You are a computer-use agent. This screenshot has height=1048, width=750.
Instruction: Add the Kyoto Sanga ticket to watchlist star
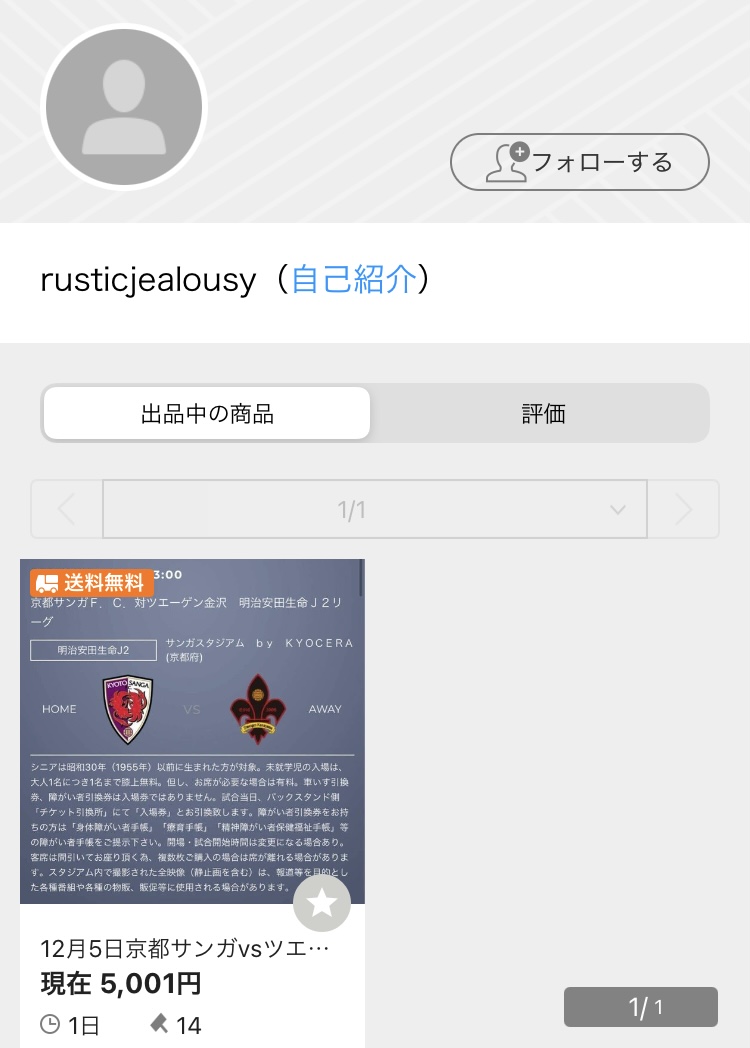[x=322, y=904]
